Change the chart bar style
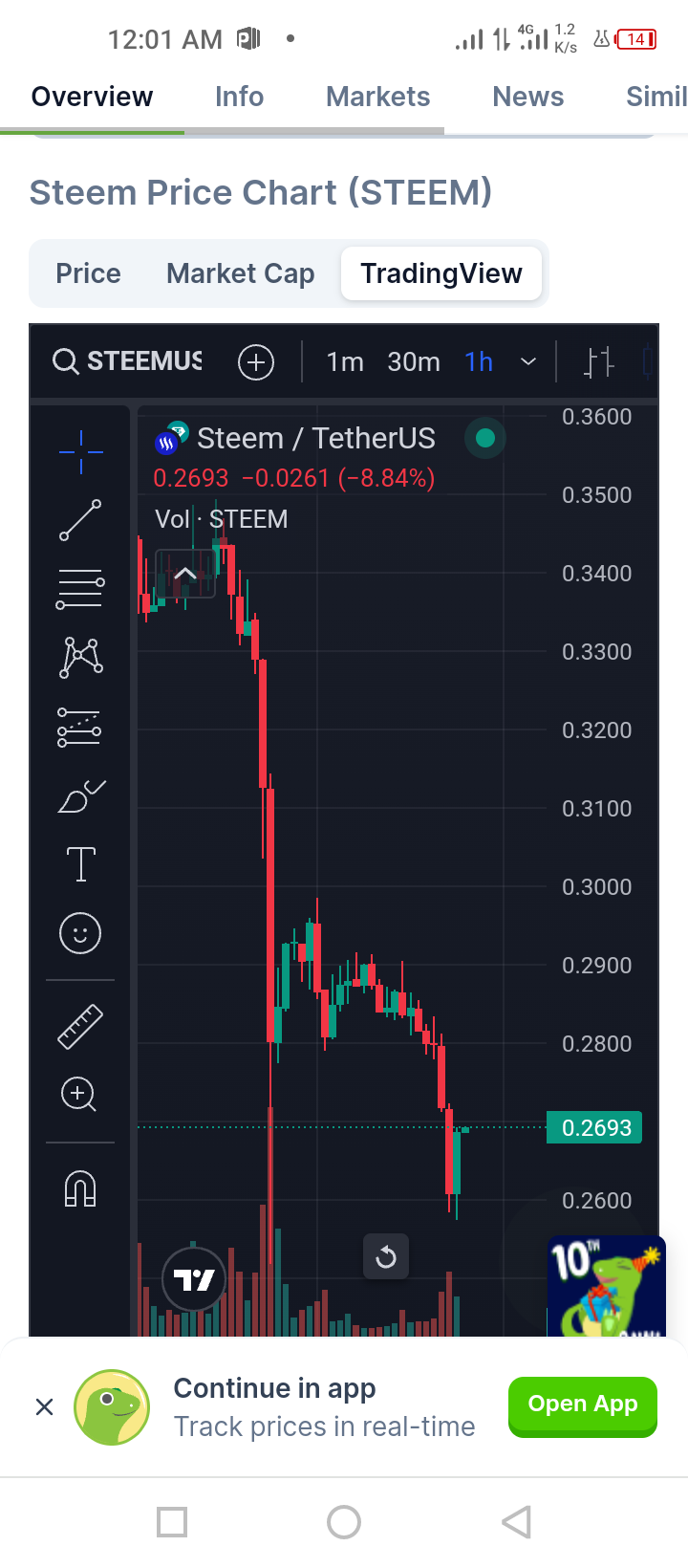The image size is (688, 1568). point(599,362)
